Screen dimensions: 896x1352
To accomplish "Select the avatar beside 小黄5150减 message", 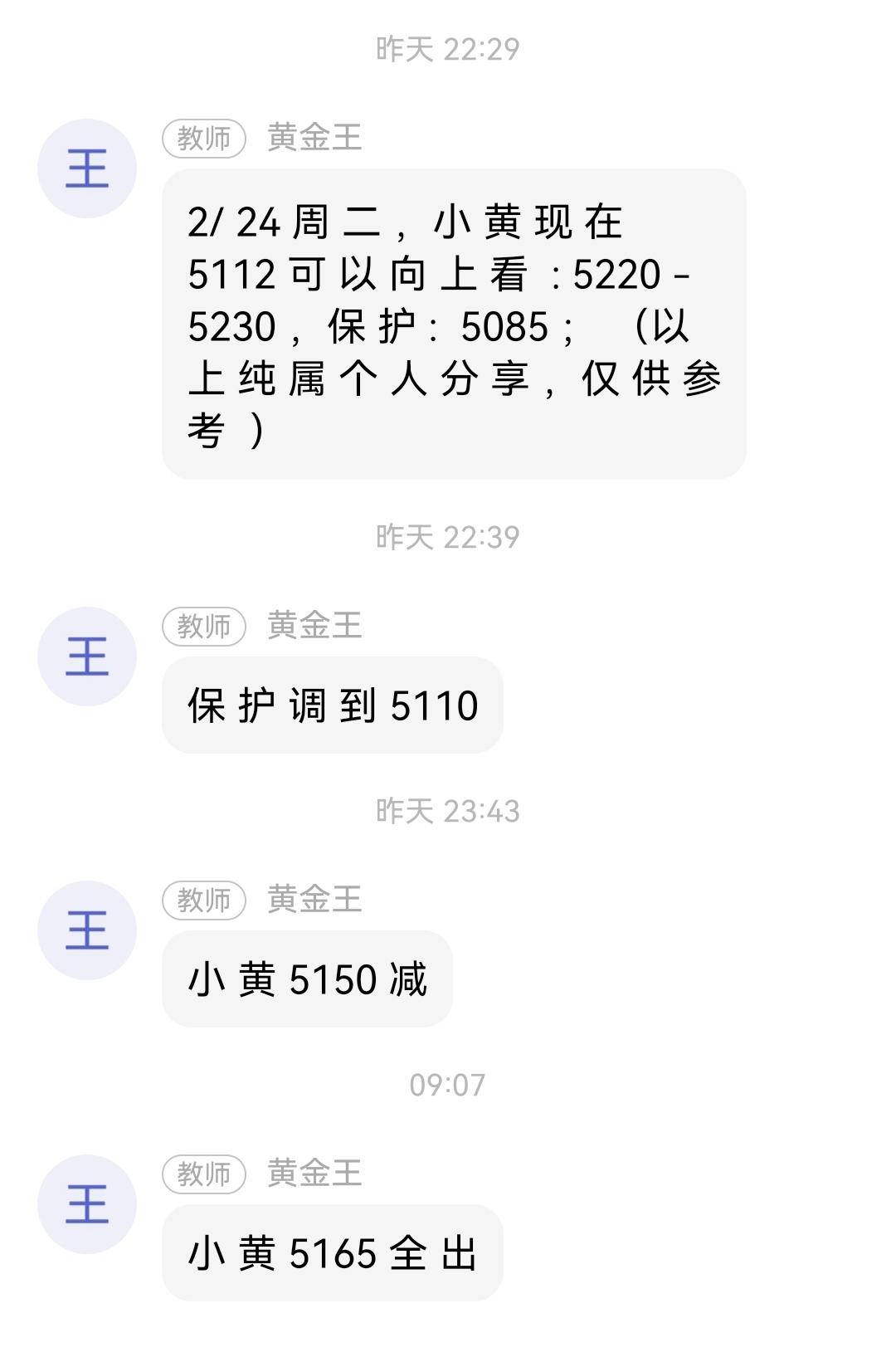I will [x=89, y=929].
